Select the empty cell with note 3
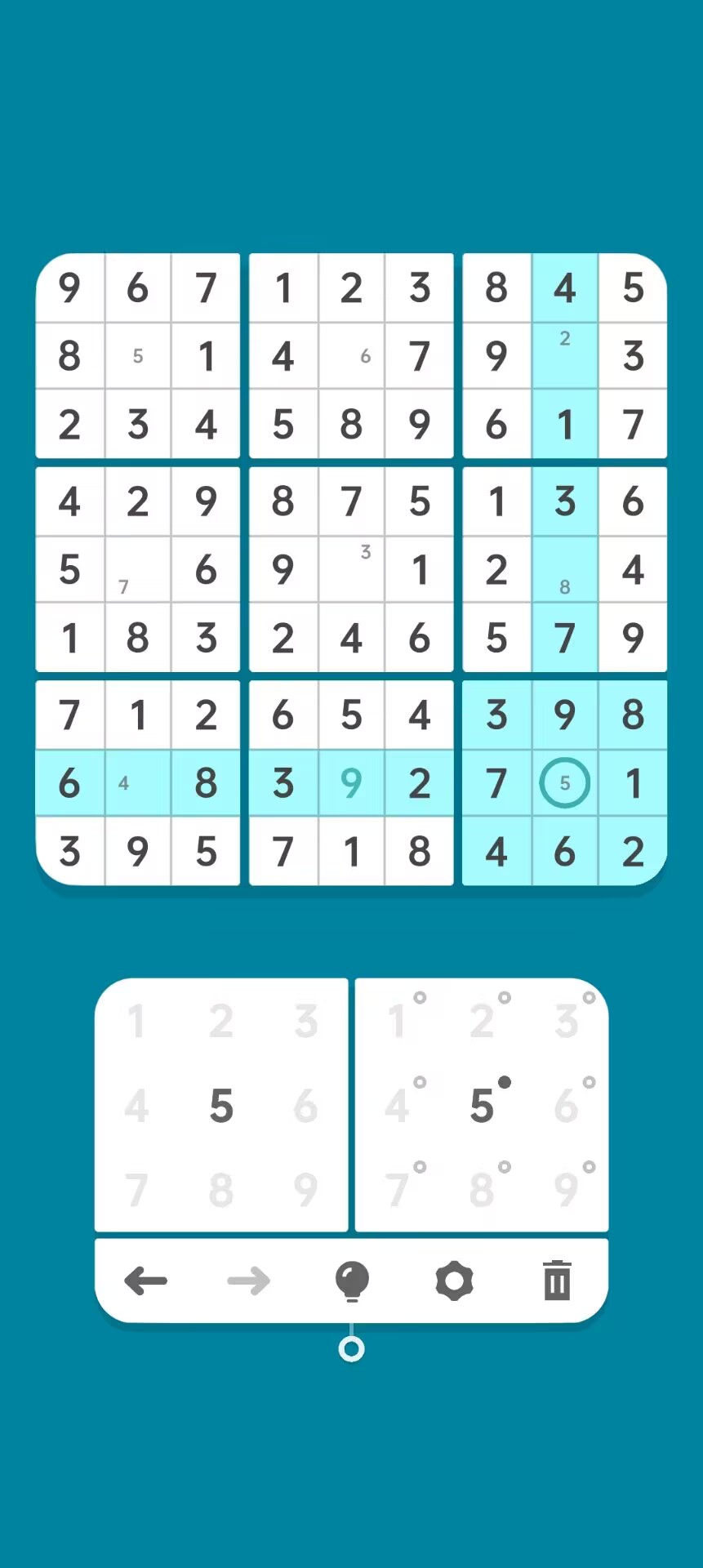The image size is (703, 1568). pyautogui.click(x=351, y=570)
